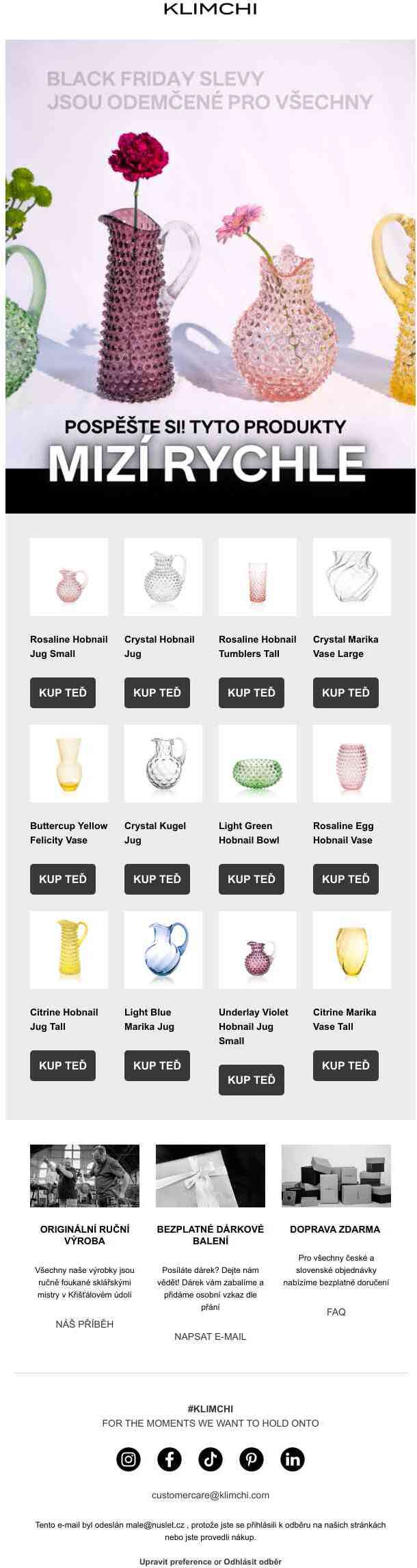This screenshot has width=417, height=1568.
Task: Tap KUP TEĎ under Buttercup Yellow Felicity Vase
Action: point(63,879)
